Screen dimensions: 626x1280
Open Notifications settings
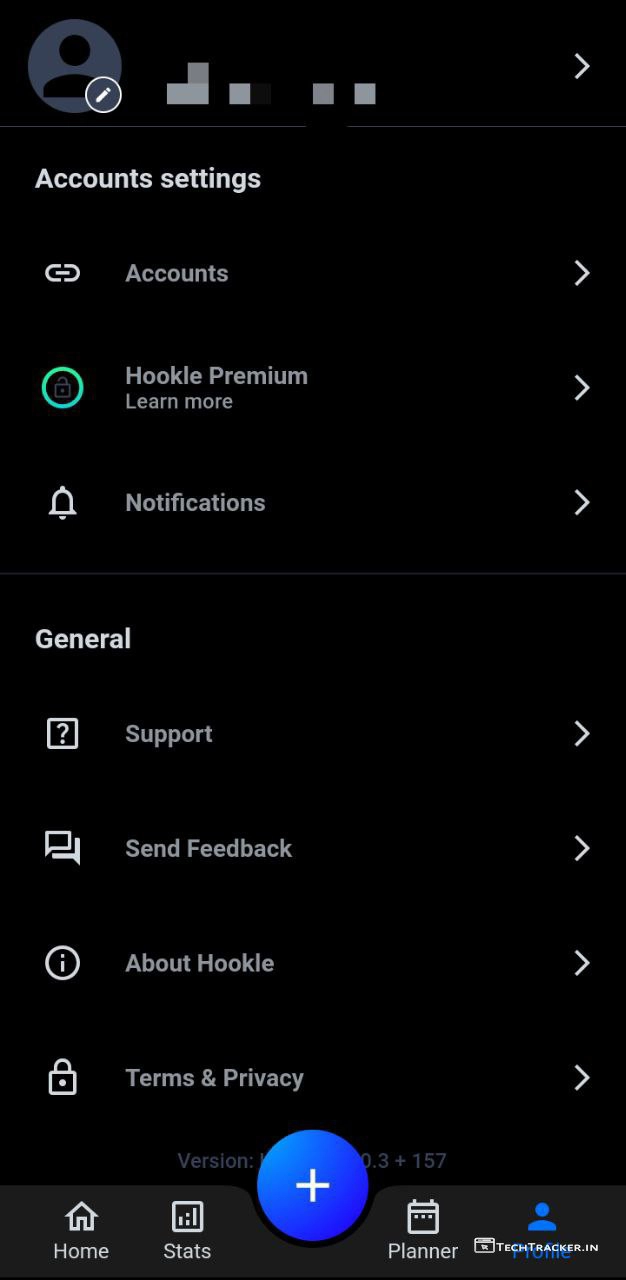point(313,502)
